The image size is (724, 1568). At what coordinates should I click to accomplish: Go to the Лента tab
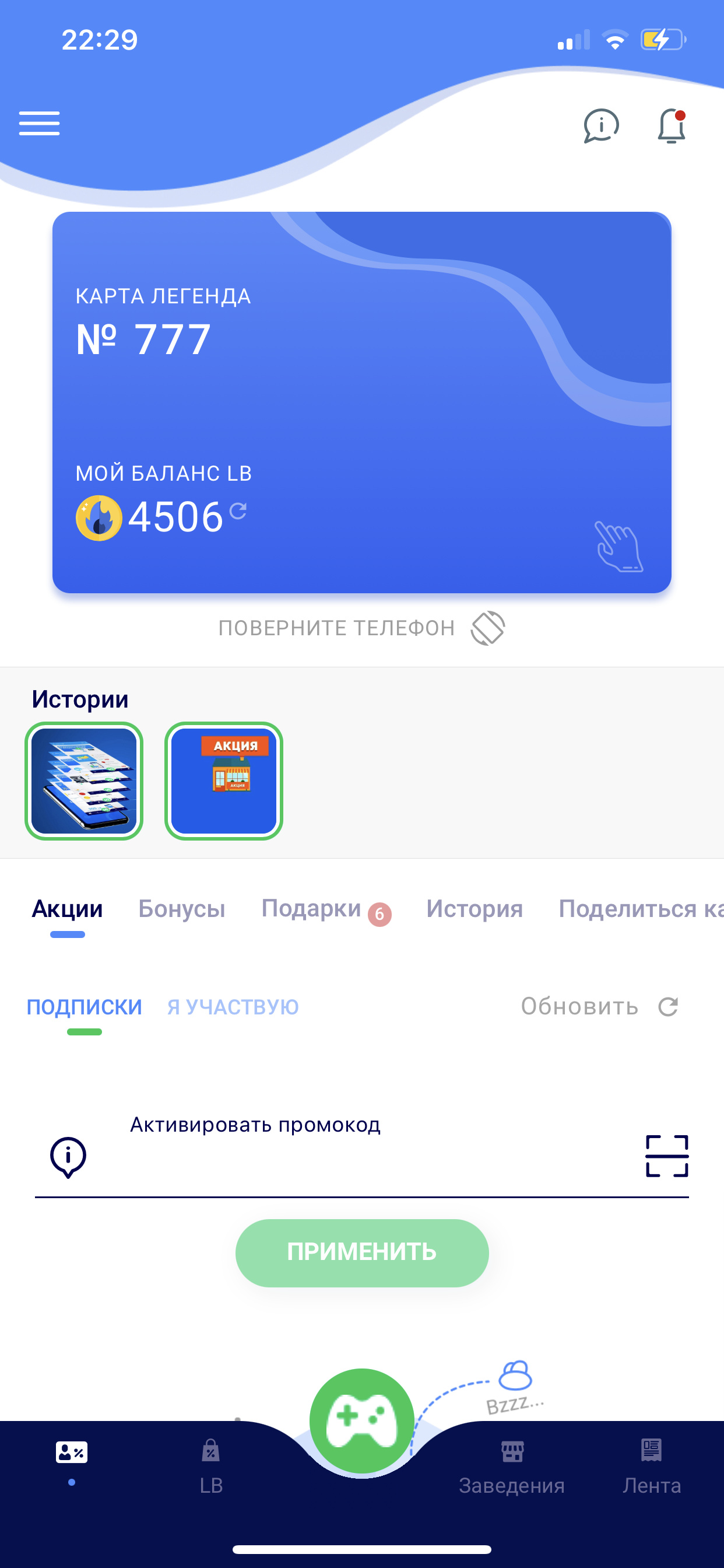pyautogui.click(x=651, y=1467)
